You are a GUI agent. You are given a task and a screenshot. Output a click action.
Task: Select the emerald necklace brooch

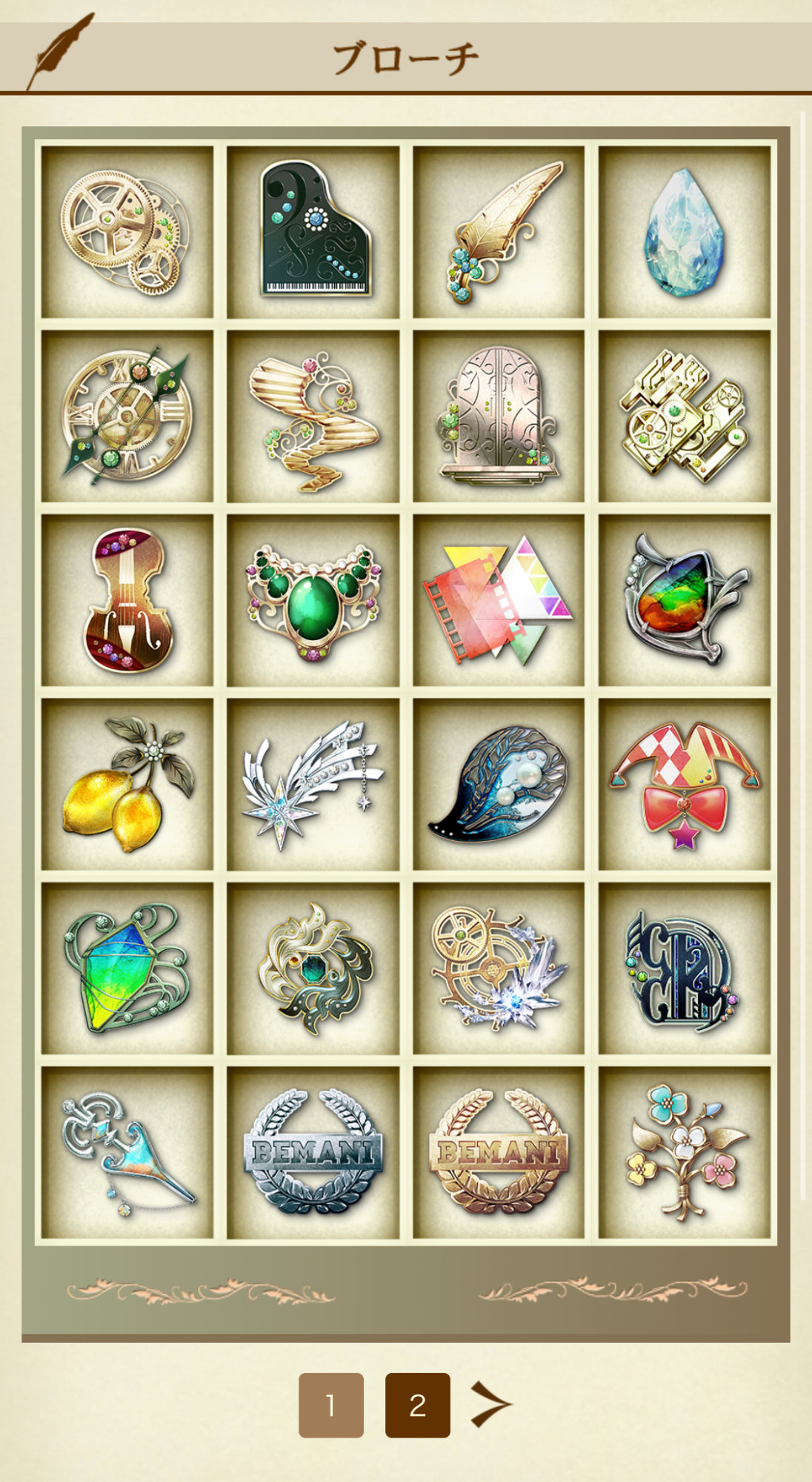click(x=313, y=599)
